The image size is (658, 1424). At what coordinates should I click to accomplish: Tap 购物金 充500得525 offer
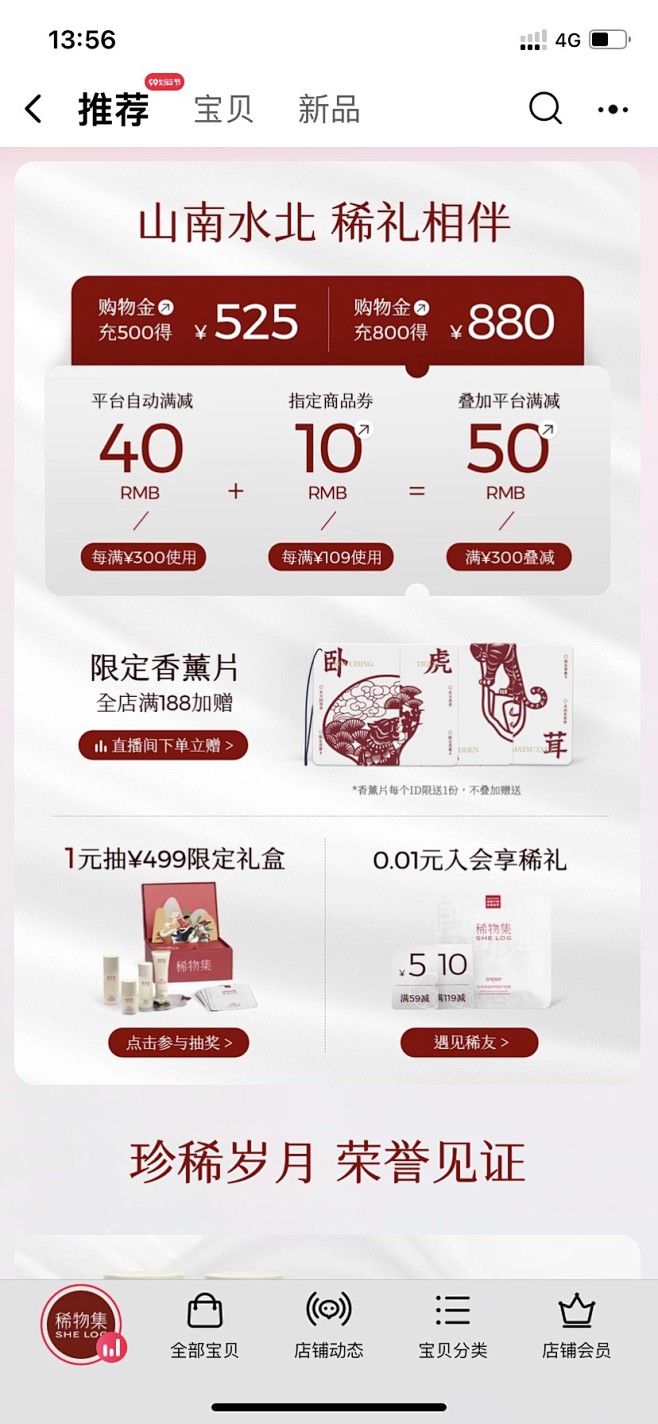tap(199, 321)
